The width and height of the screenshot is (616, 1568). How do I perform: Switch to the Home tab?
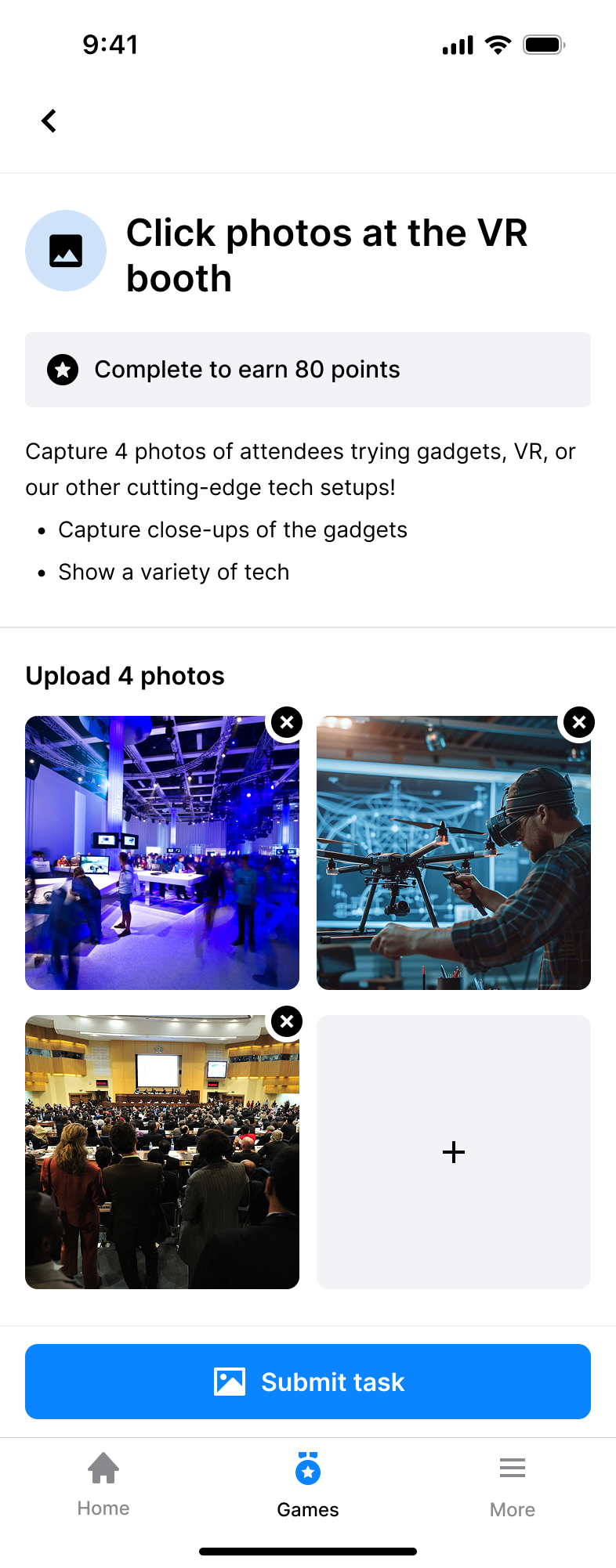(x=103, y=1483)
